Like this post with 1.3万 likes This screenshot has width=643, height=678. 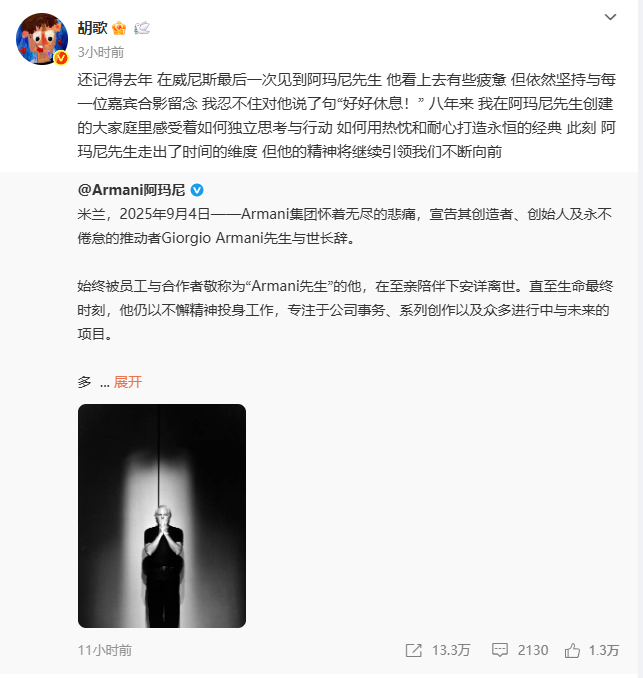click(591, 650)
